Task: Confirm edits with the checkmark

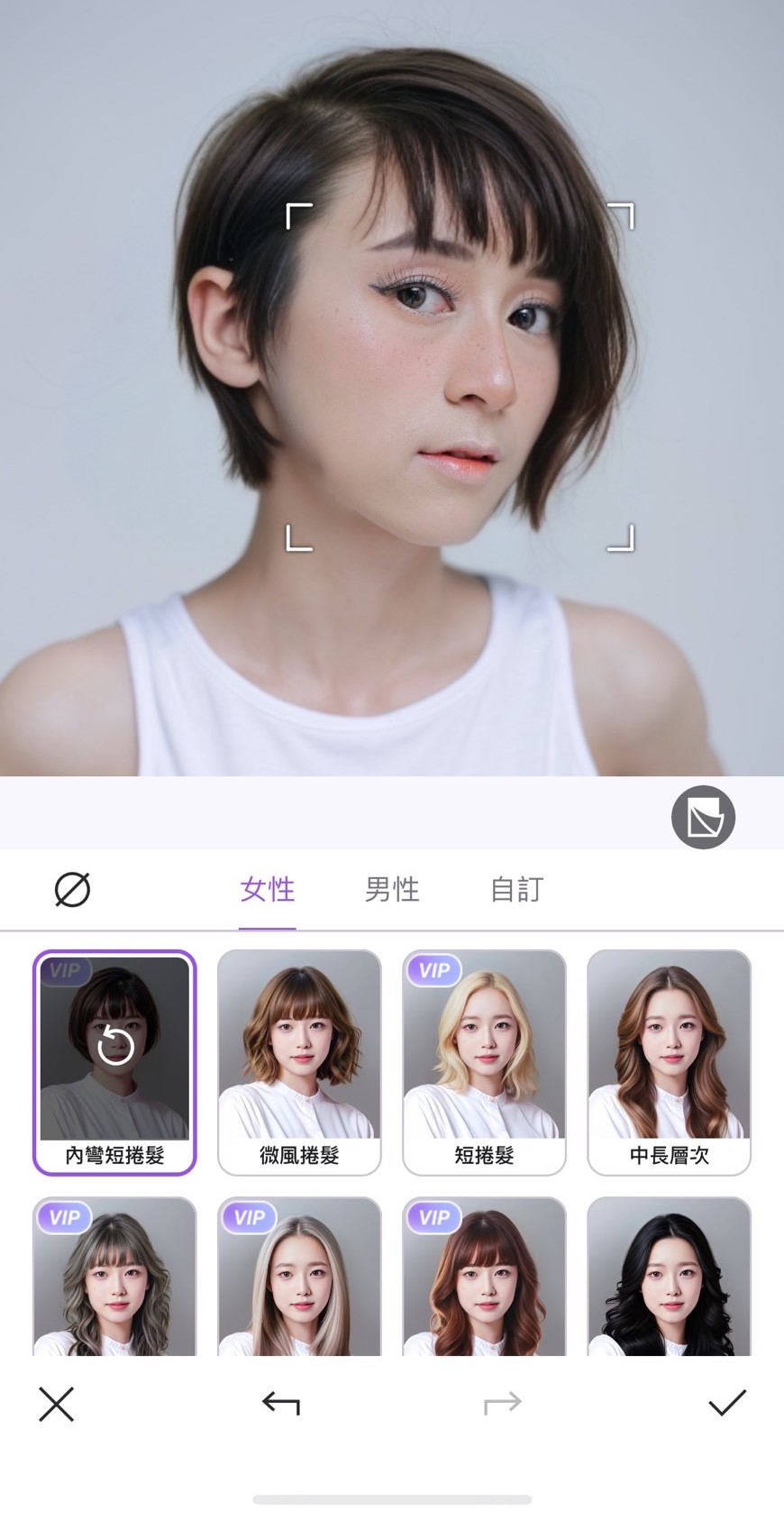Action: pos(725,1404)
